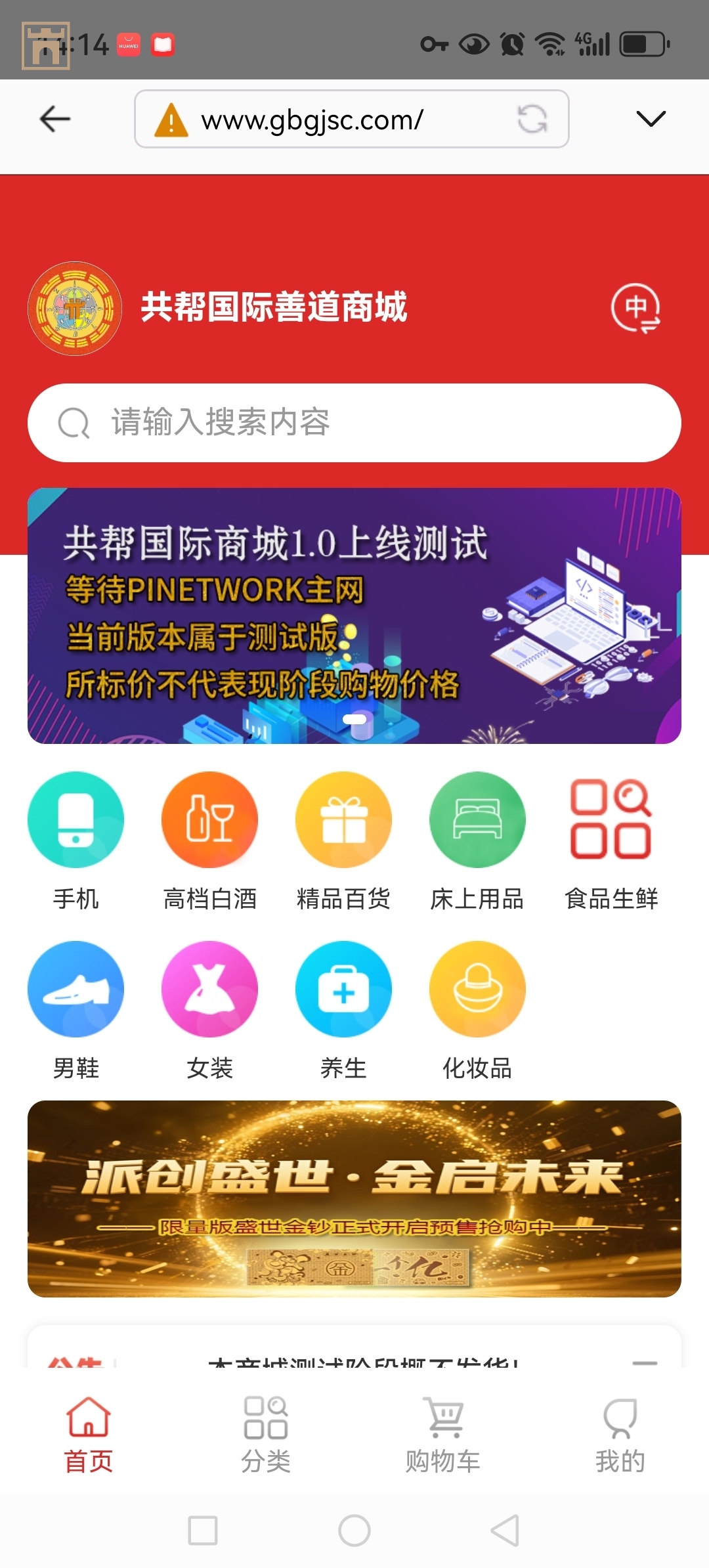The image size is (709, 1568).
Task: Open the 派创盛世·金启未来 gold banner
Action: coord(354,1198)
